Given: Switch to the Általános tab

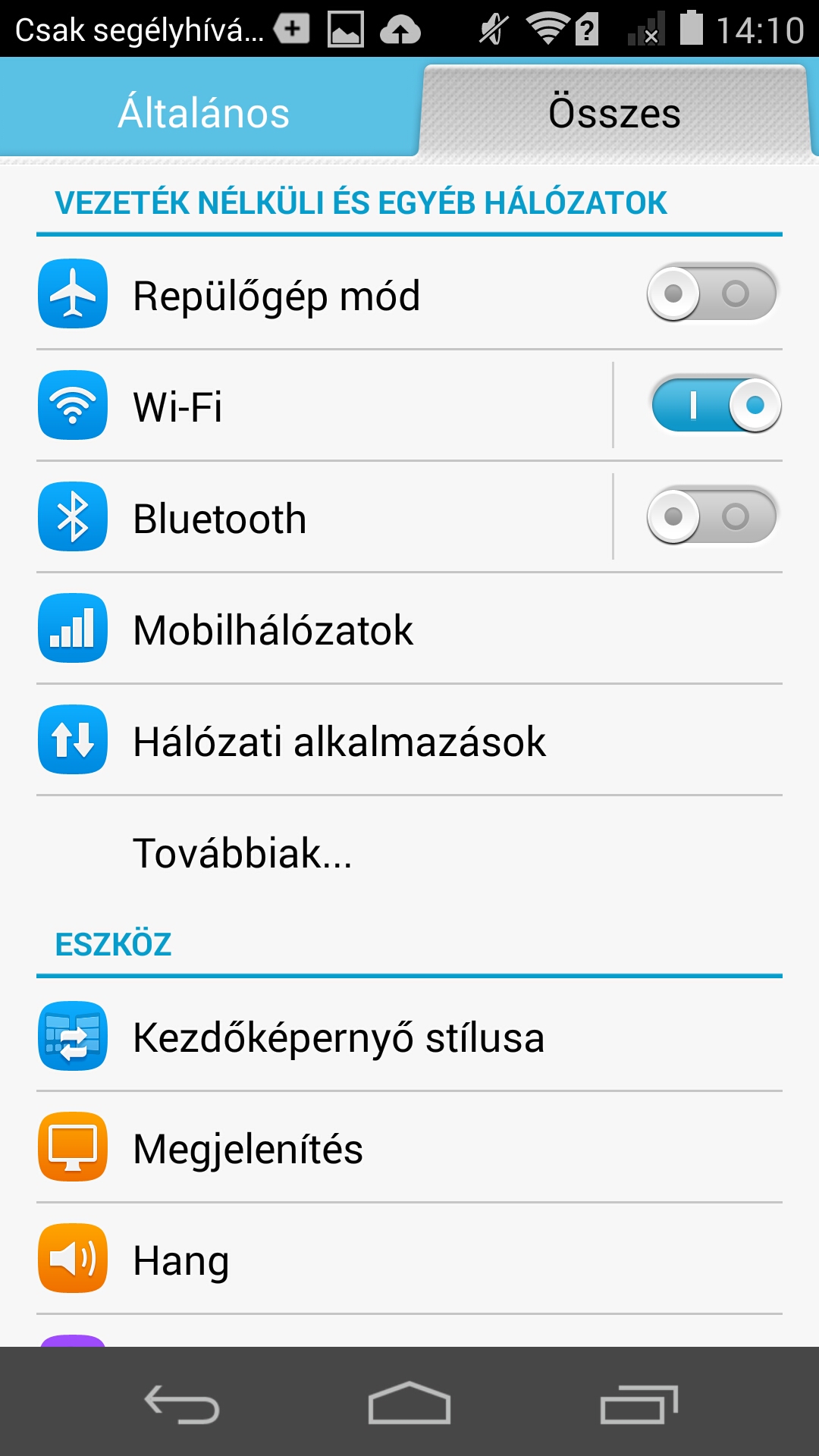Looking at the screenshot, I should click(205, 112).
